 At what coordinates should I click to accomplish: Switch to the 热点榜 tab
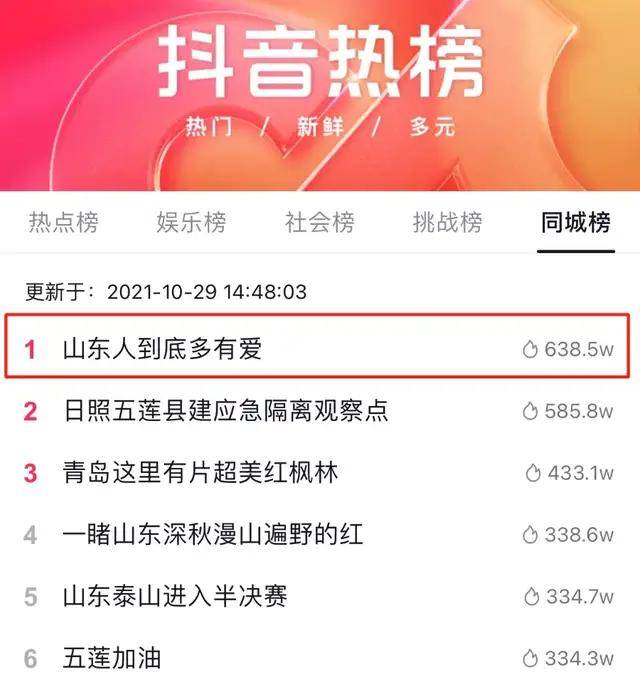63,223
